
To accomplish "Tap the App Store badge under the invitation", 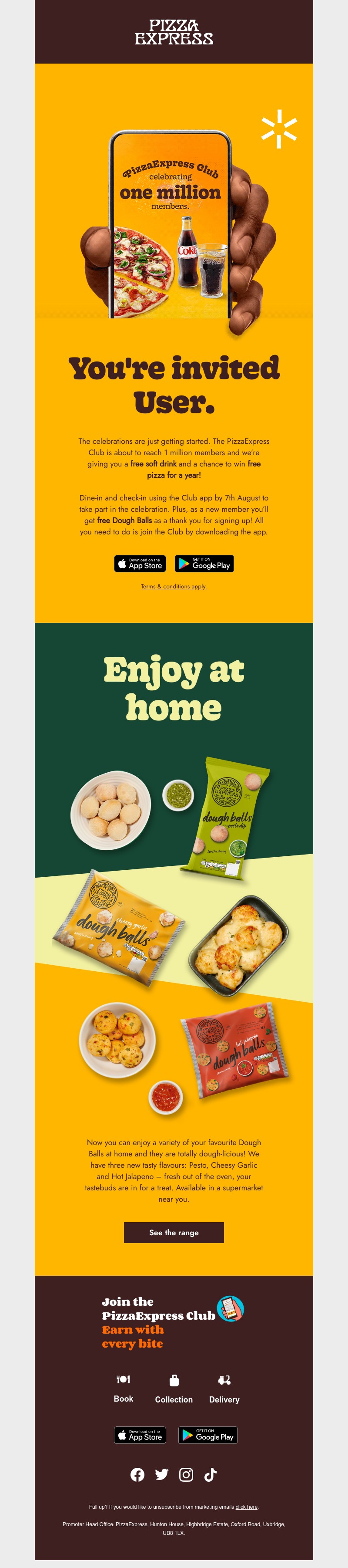I will (140, 564).
